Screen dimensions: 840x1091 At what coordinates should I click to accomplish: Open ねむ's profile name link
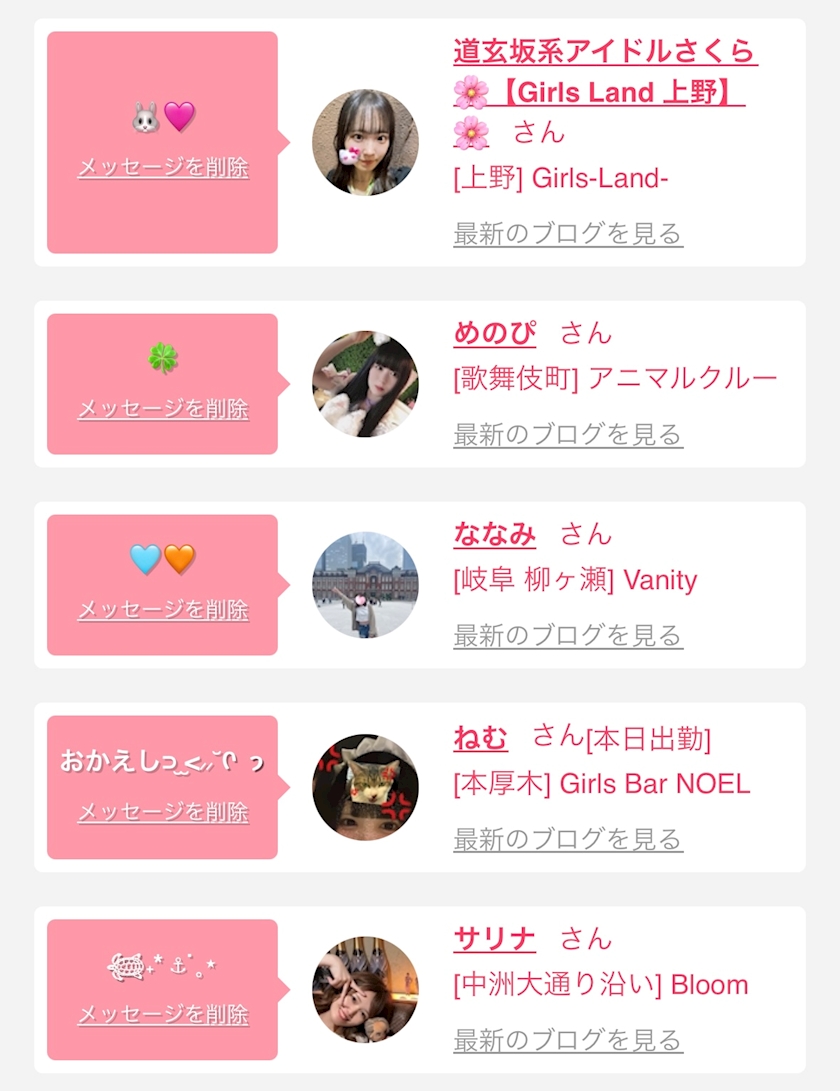(480, 739)
